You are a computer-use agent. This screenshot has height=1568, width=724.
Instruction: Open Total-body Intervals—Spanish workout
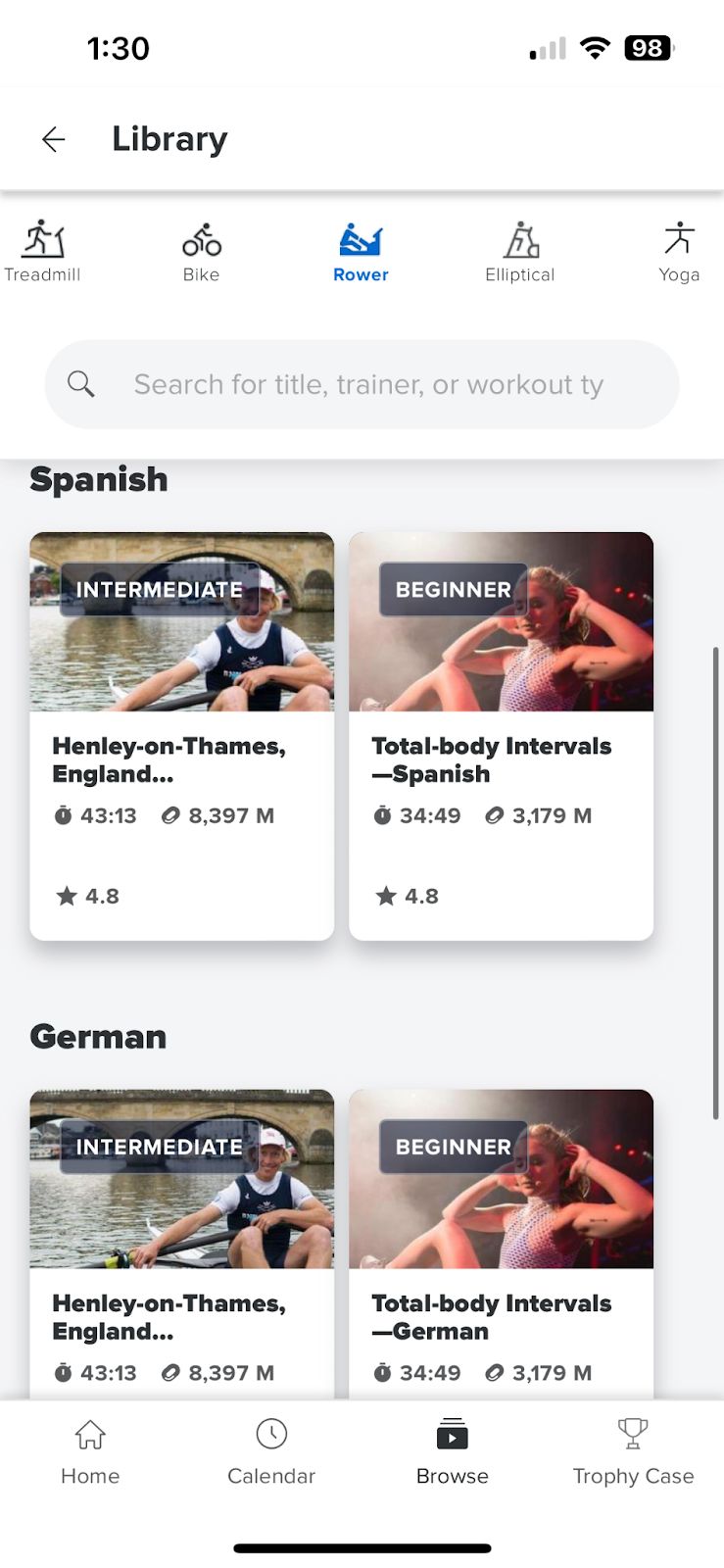(x=501, y=735)
